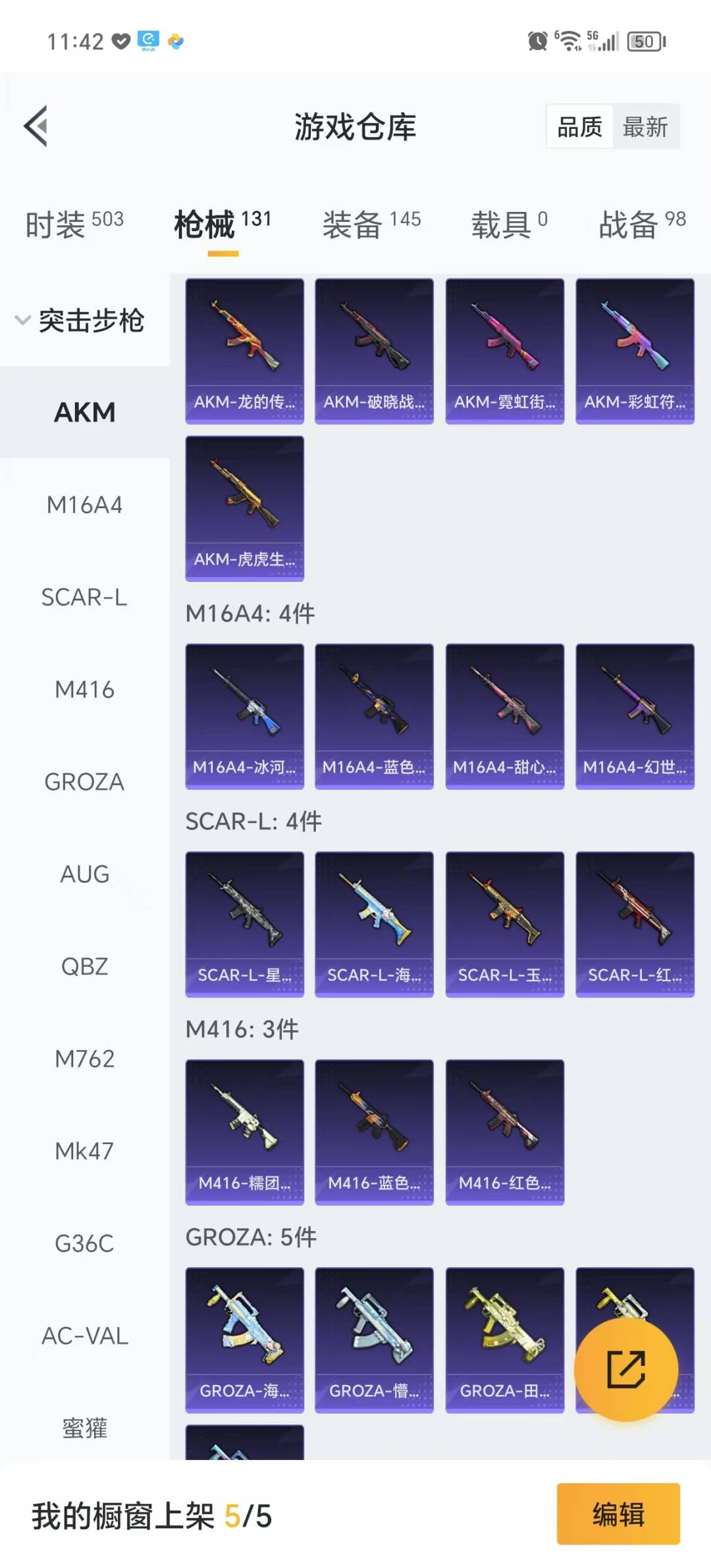View the M16A4-冰河… skin
Image resolution: width=711 pixels, height=1568 pixels.
tap(244, 716)
